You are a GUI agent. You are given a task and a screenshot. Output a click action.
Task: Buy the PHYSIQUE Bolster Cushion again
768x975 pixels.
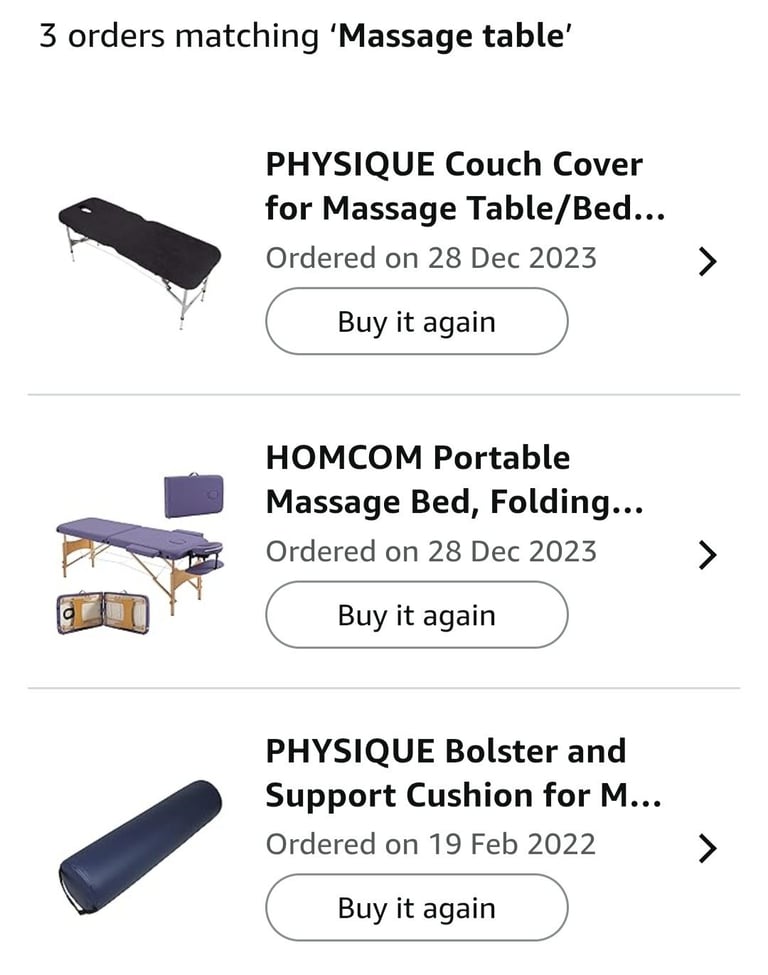416,908
